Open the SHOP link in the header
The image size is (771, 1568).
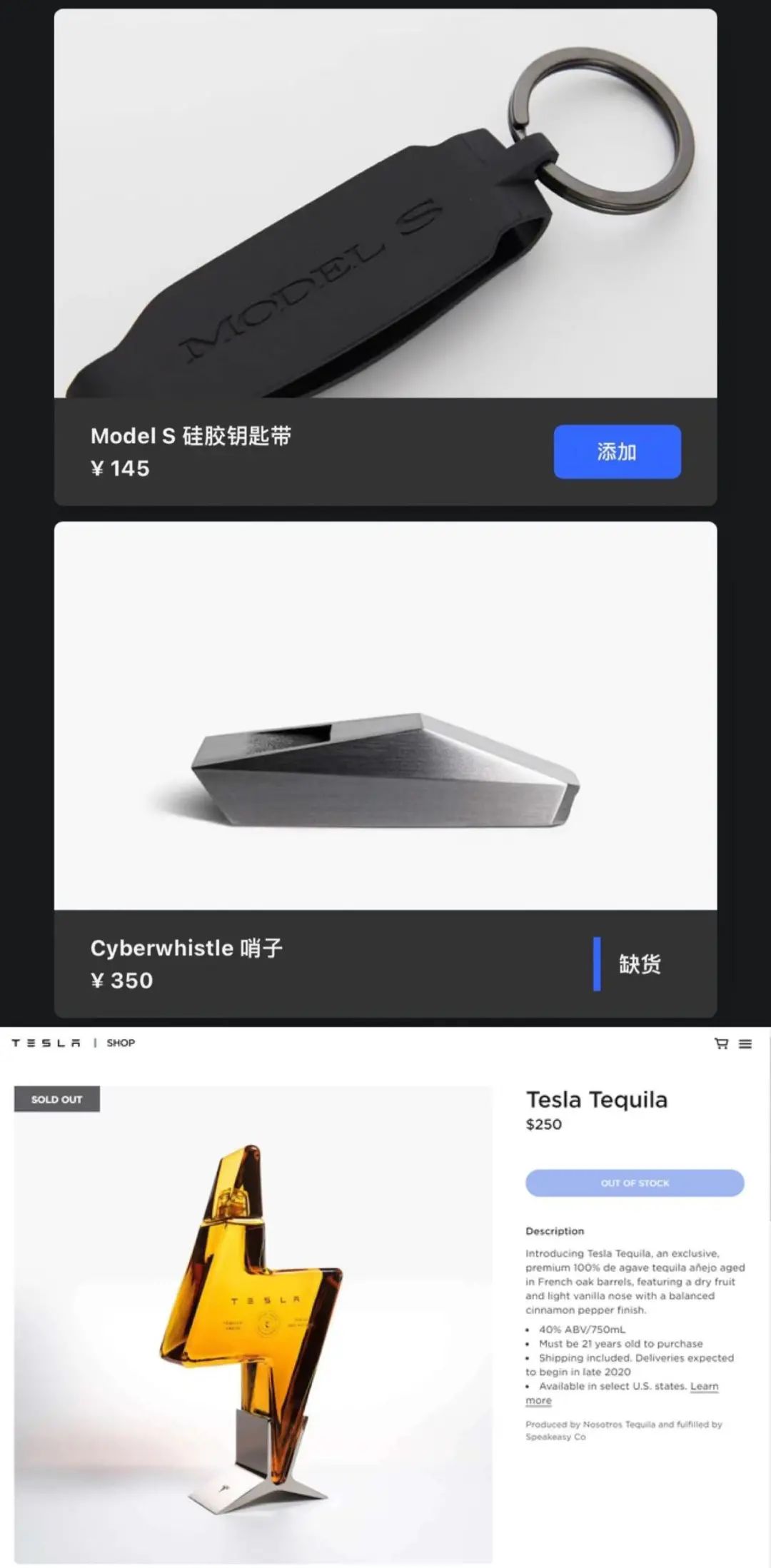(x=121, y=1043)
